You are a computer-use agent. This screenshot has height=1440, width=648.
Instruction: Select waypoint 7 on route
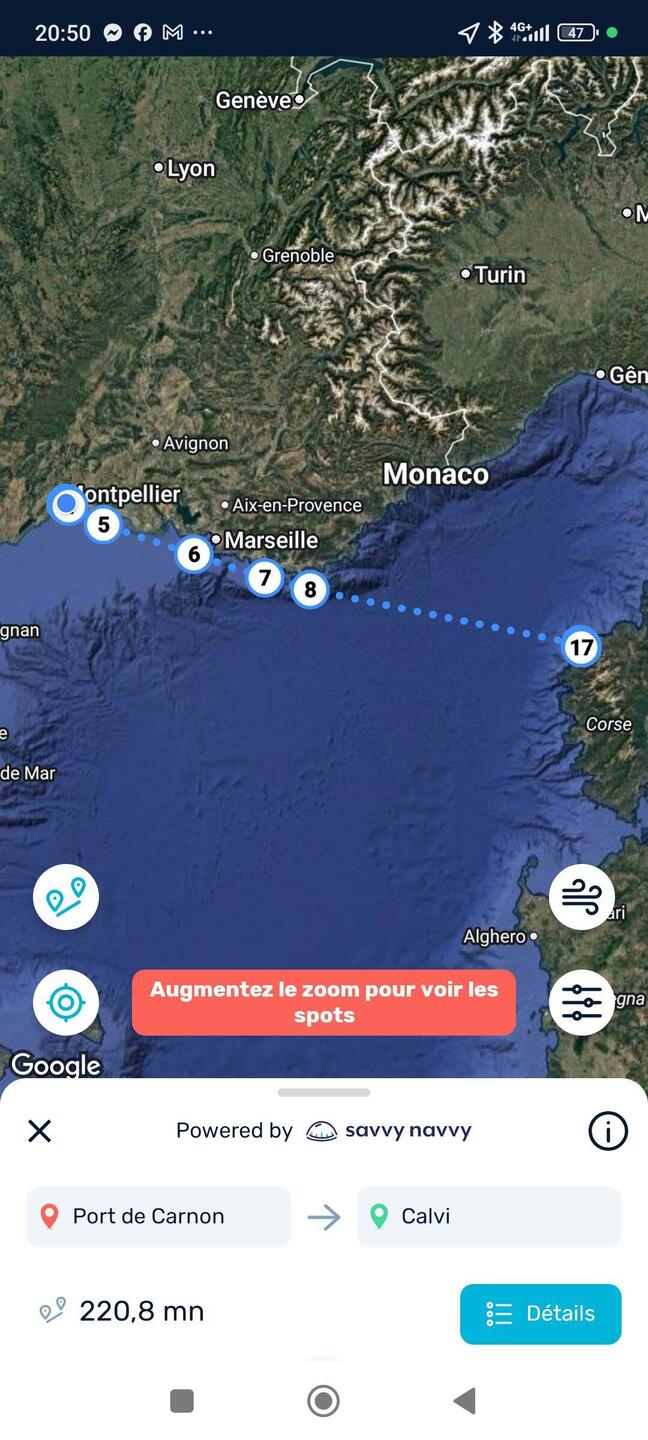point(264,577)
